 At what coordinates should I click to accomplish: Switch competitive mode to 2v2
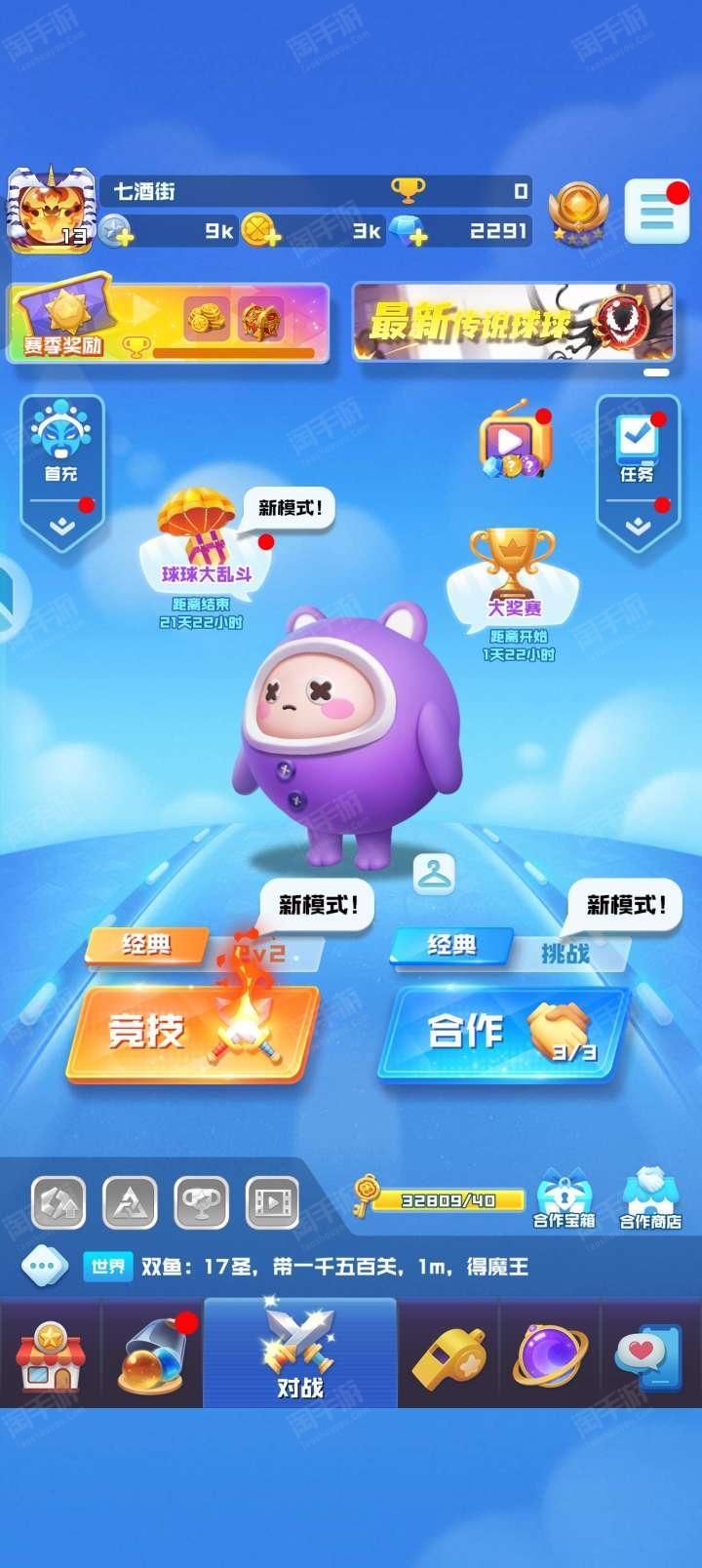tap(265, 953)
